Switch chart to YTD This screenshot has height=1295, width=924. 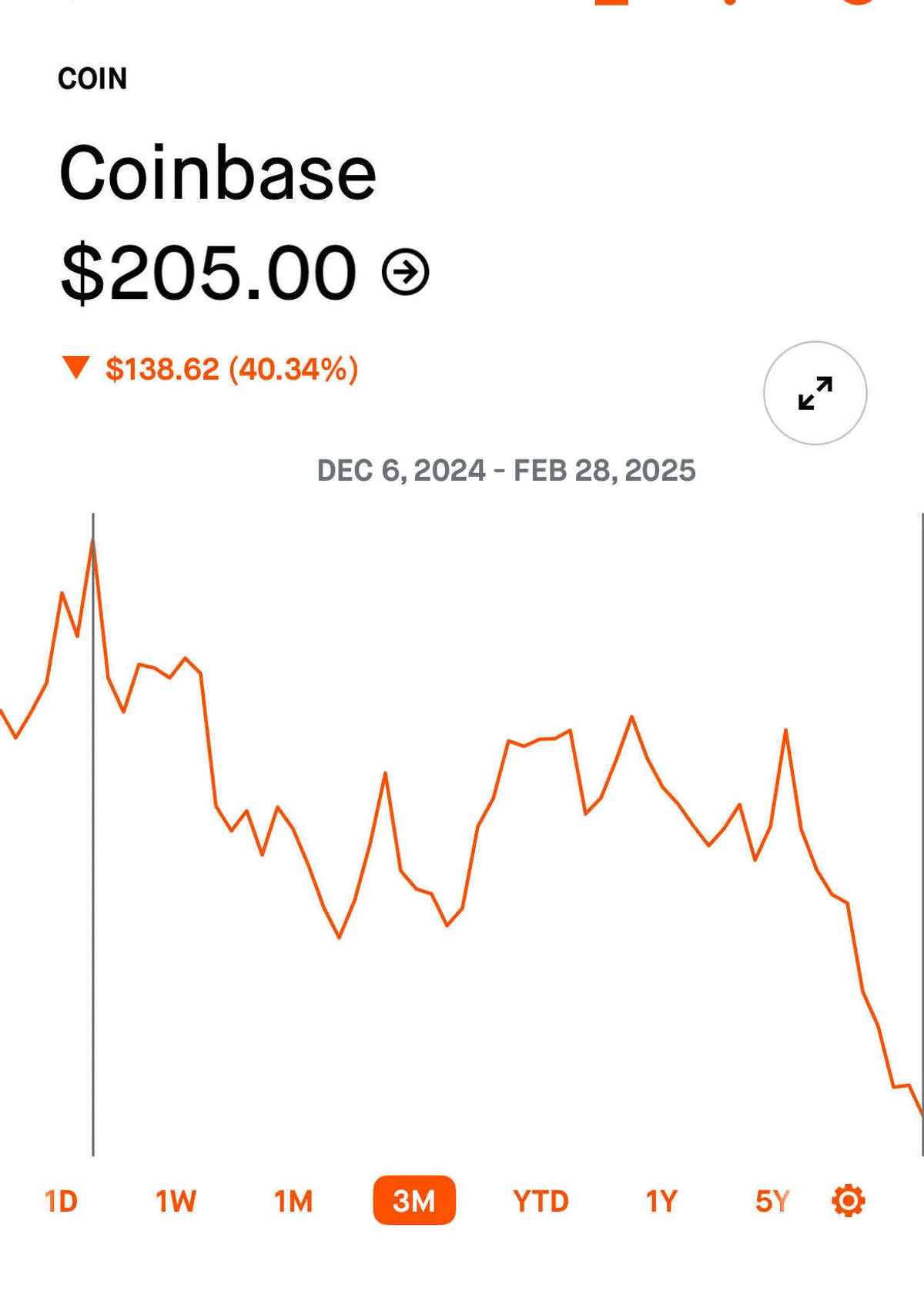click(x=541, y=1201)
